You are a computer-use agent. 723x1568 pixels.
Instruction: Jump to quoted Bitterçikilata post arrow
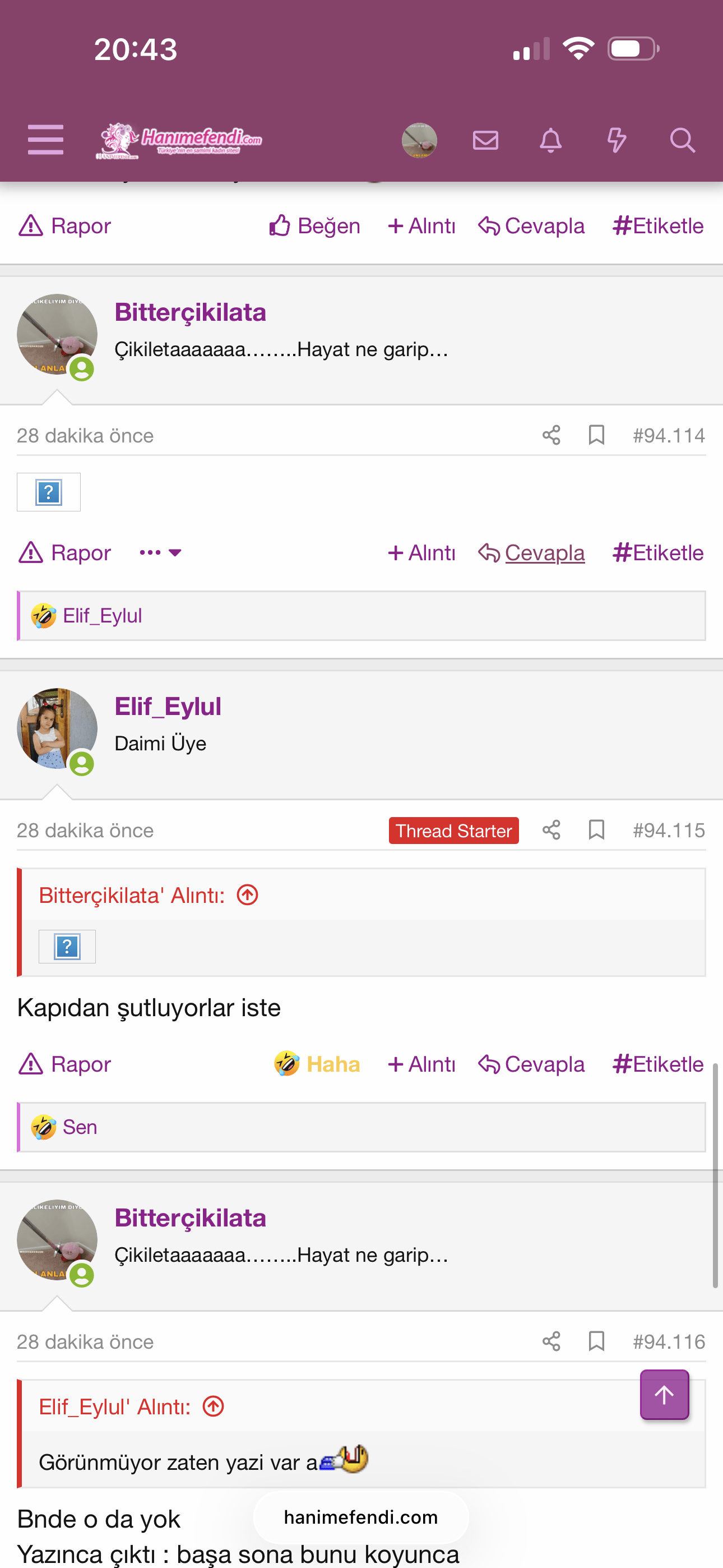point(247,896)
